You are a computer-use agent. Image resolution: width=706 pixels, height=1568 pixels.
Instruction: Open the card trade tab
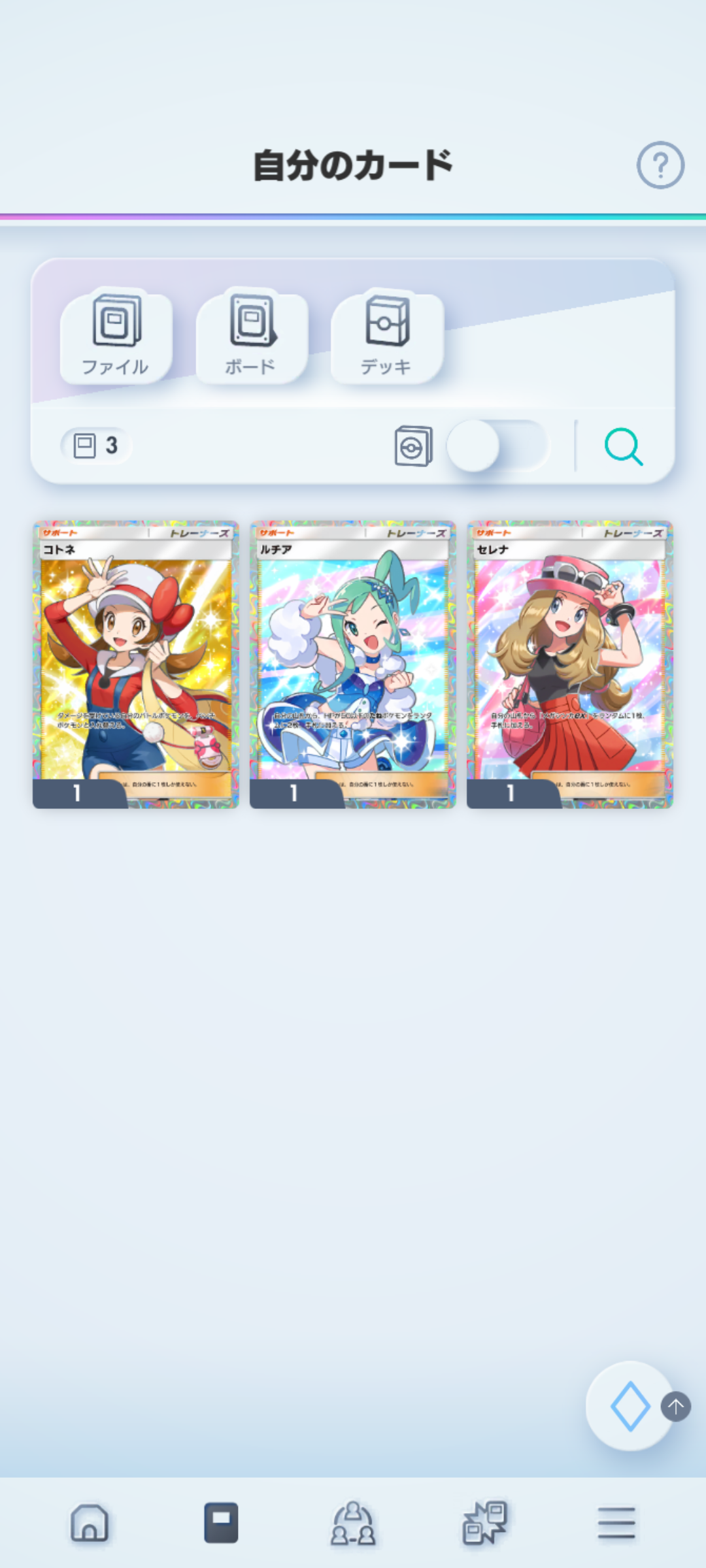pyautogui.click(x=485, y=1523)
